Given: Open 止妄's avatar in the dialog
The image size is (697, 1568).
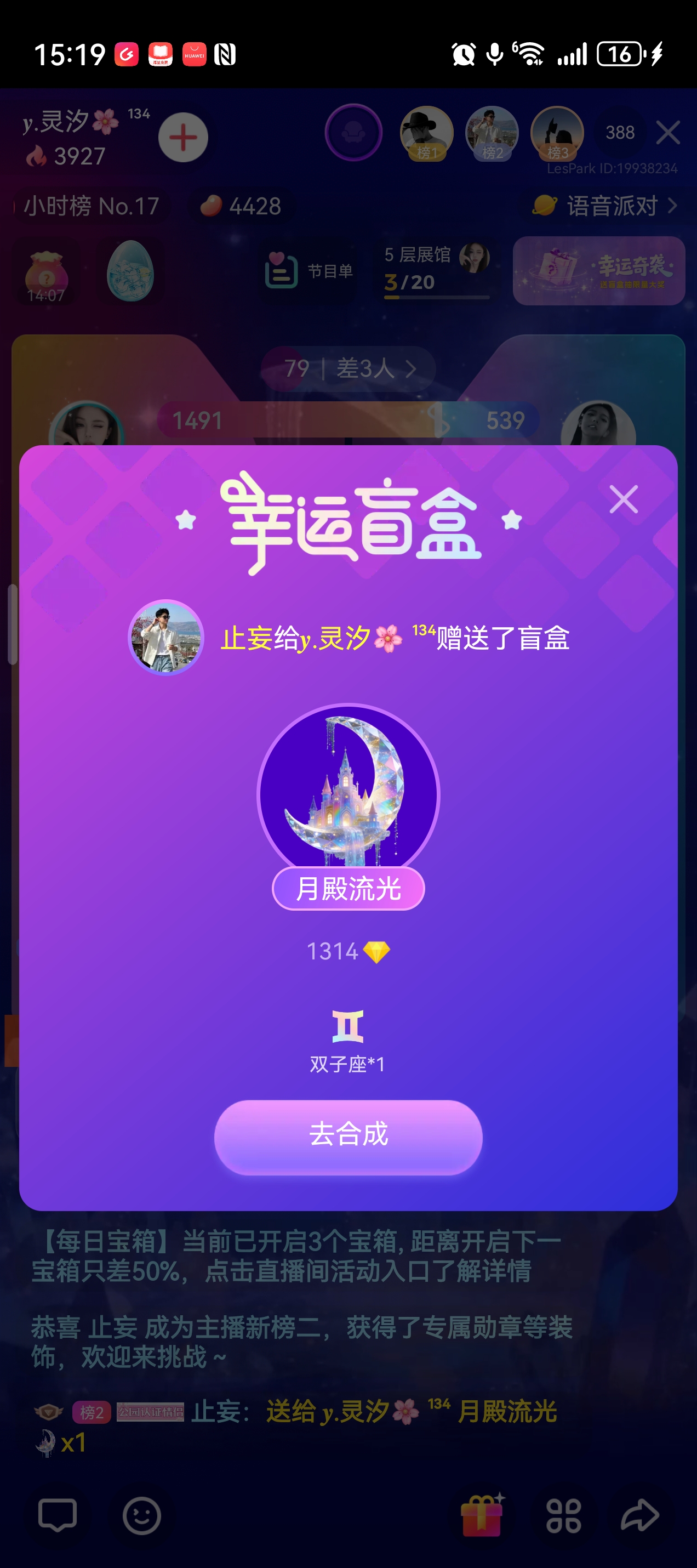Looking at the screenshot, I should 165,637.
